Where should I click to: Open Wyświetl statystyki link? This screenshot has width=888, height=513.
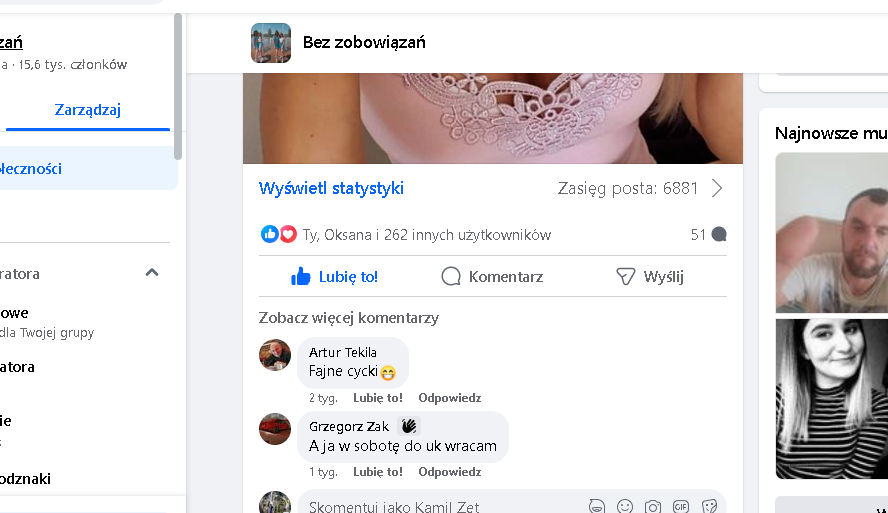331,188
